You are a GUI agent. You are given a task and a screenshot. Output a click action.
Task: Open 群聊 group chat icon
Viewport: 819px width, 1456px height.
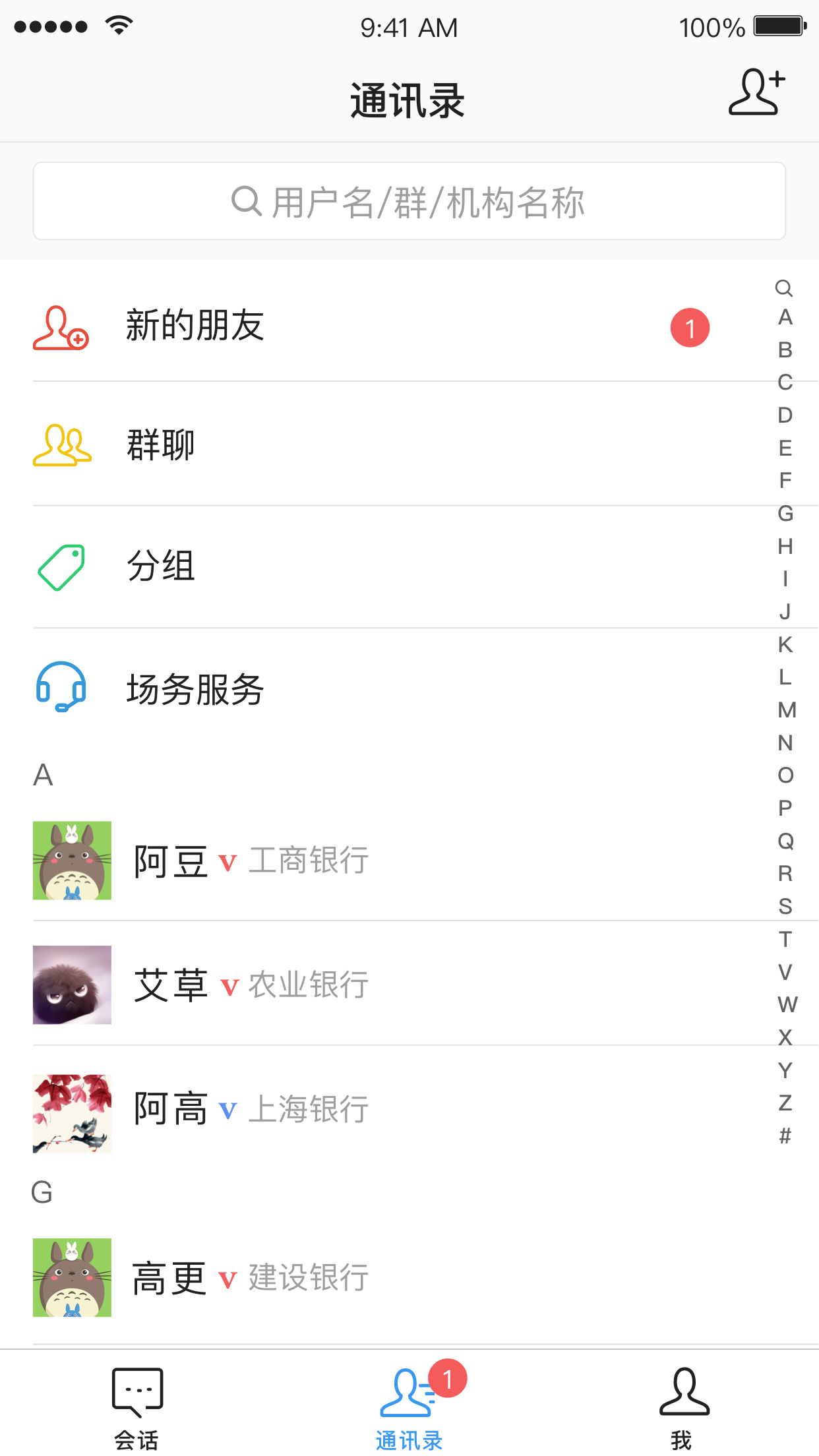61,446
